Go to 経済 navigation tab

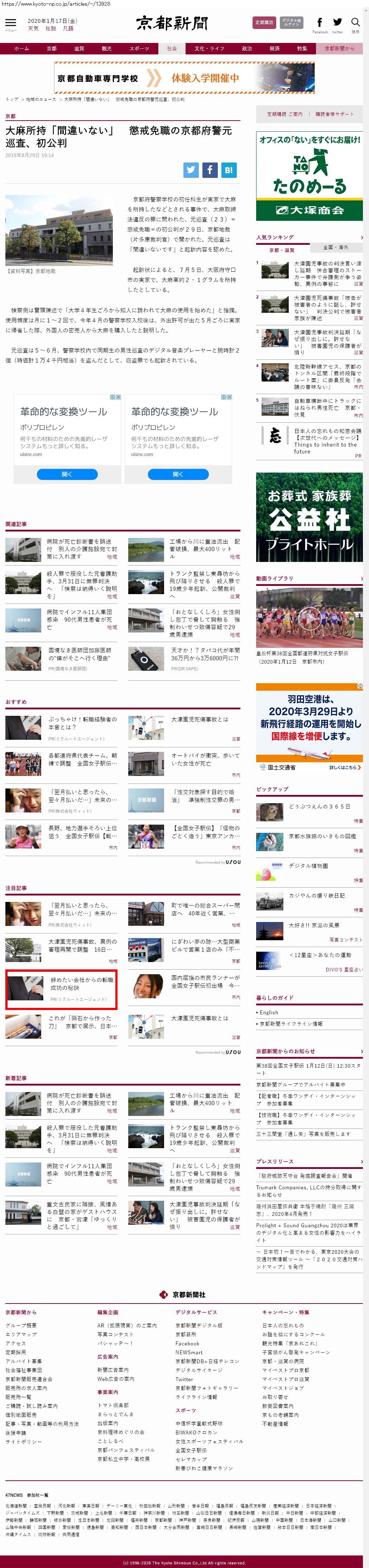click(275, 49)
